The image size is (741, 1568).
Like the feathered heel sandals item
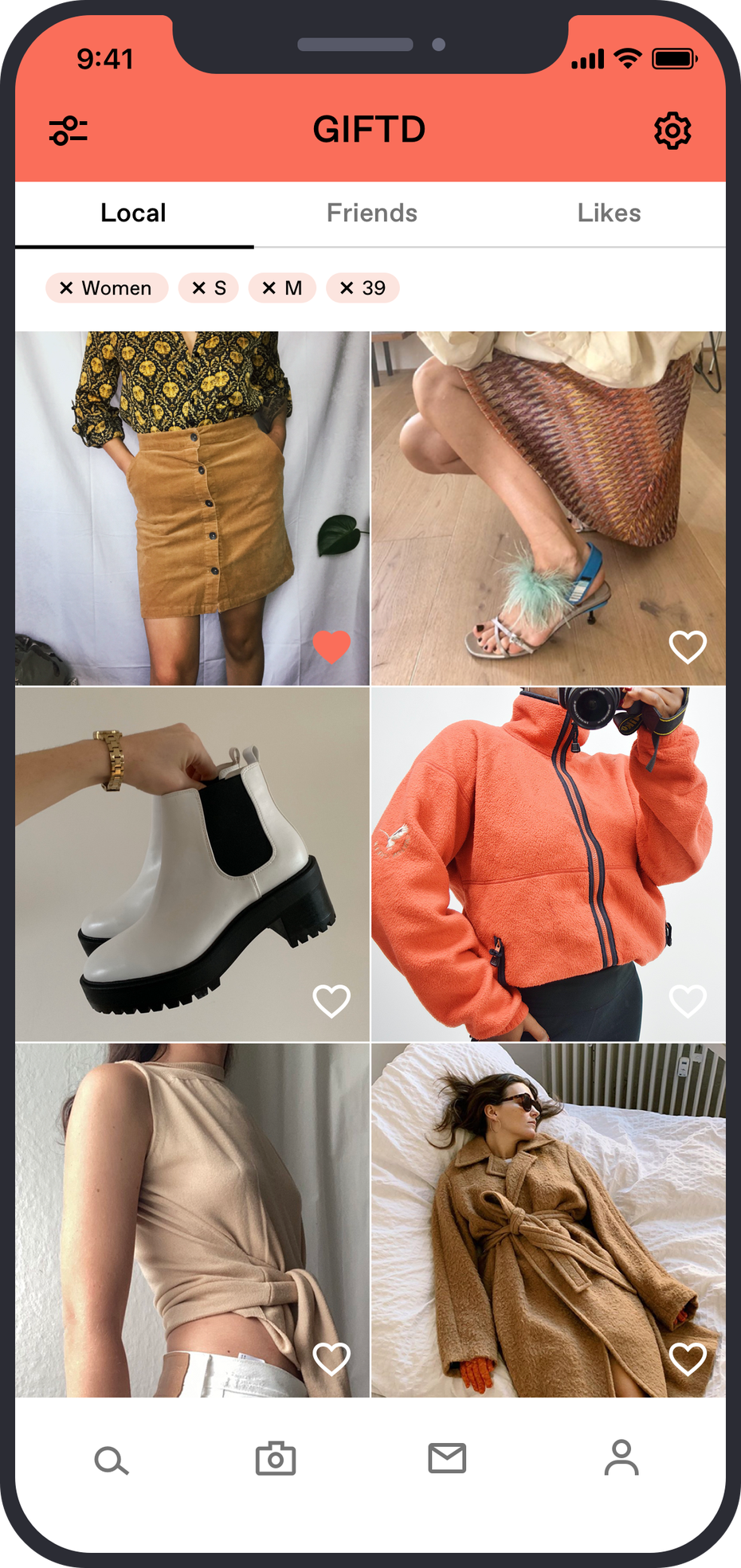[x=688, y=646]
